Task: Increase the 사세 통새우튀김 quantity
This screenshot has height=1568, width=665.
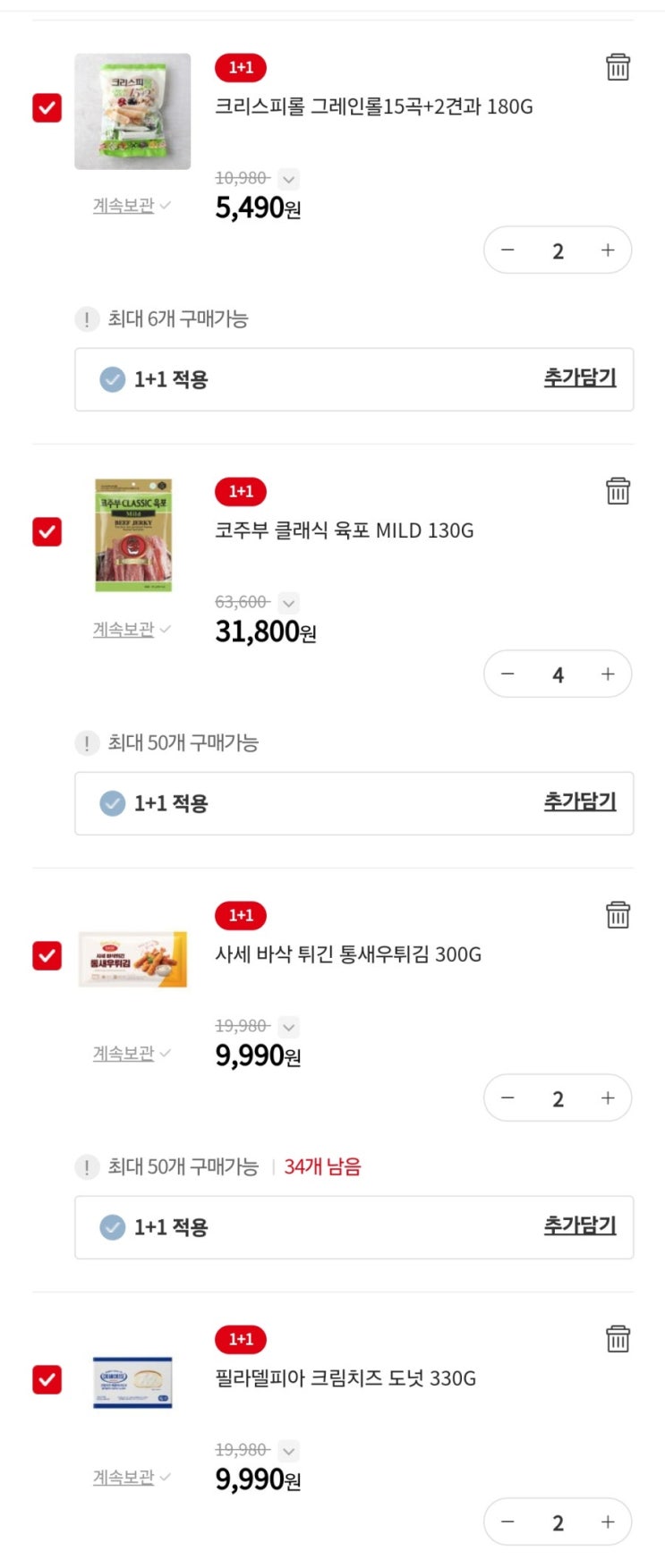Action: [x=608, y=1098]
